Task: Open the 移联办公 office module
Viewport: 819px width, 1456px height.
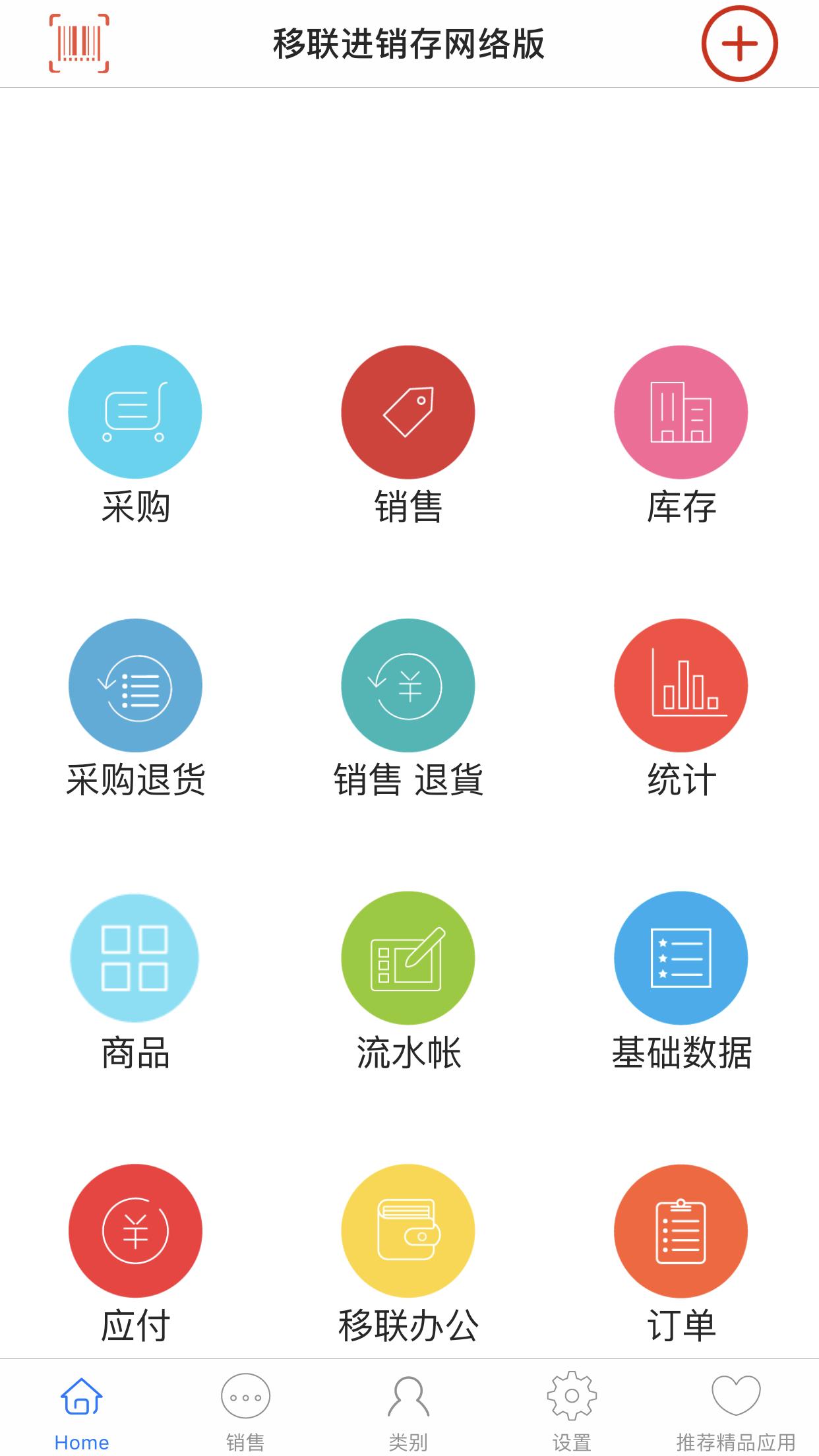Action: (408, 1233)
